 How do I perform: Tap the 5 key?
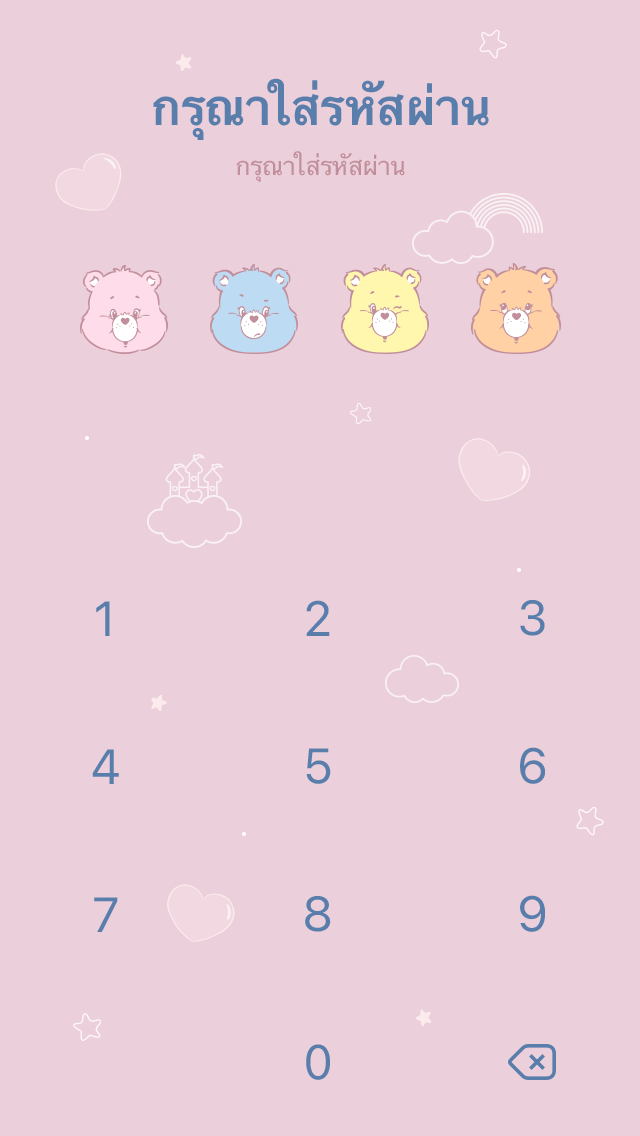click(318, 767)
